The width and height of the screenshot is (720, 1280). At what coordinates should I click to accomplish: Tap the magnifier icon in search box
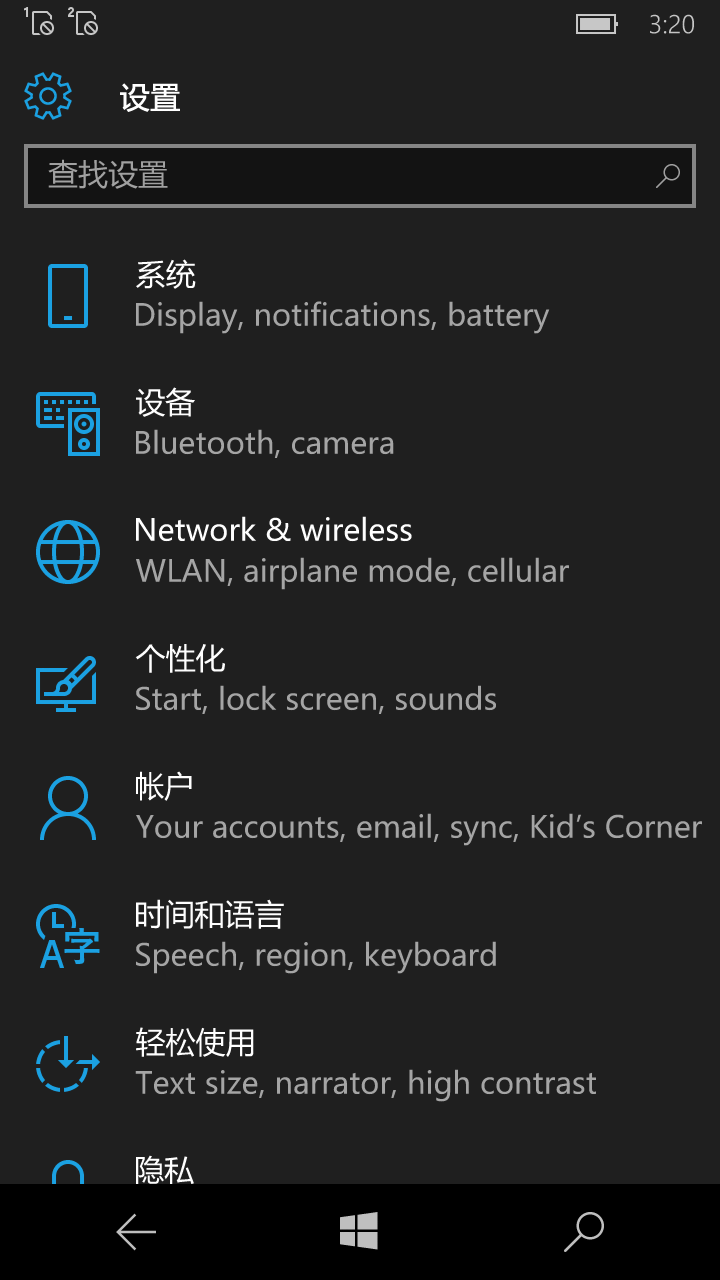coord(667,176)
